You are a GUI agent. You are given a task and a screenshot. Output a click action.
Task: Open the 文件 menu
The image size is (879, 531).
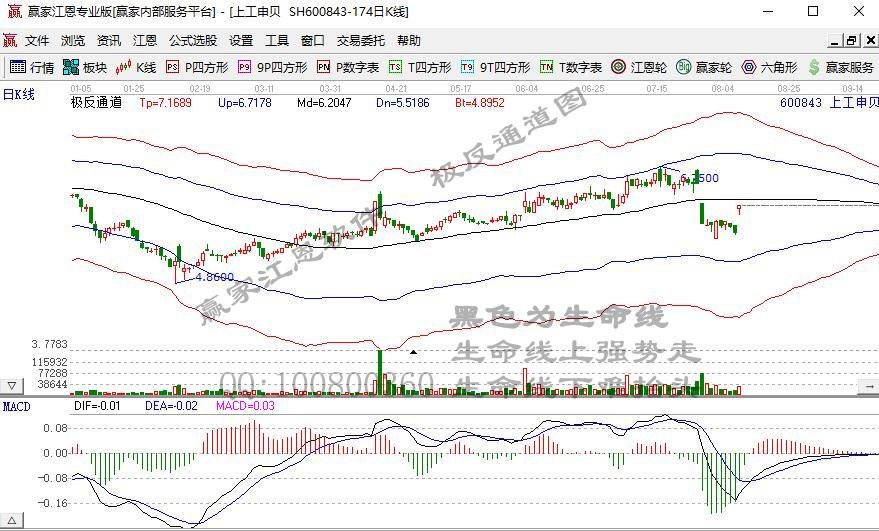tap(37, 41)
